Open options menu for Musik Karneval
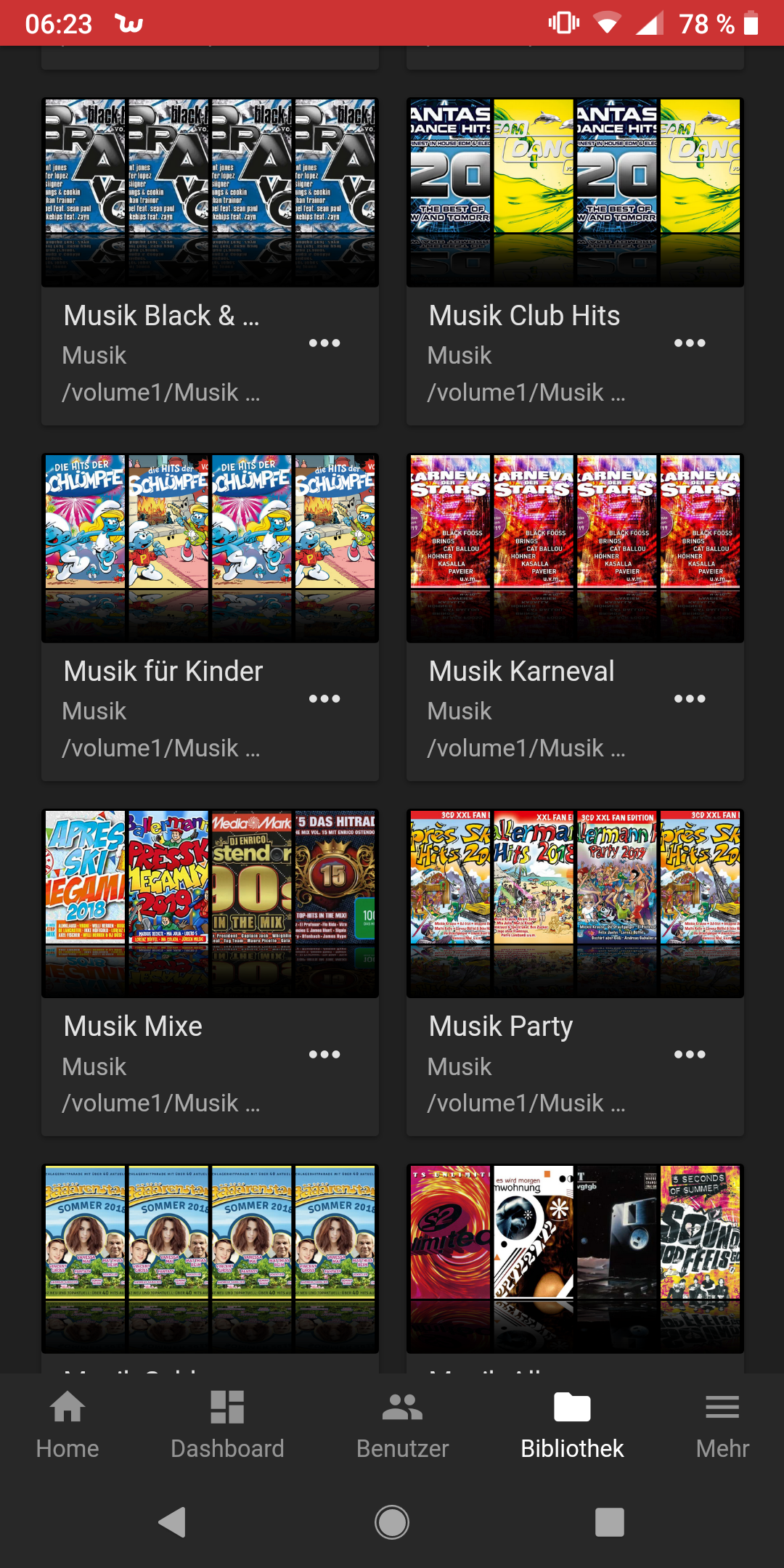 click(690, 699)
